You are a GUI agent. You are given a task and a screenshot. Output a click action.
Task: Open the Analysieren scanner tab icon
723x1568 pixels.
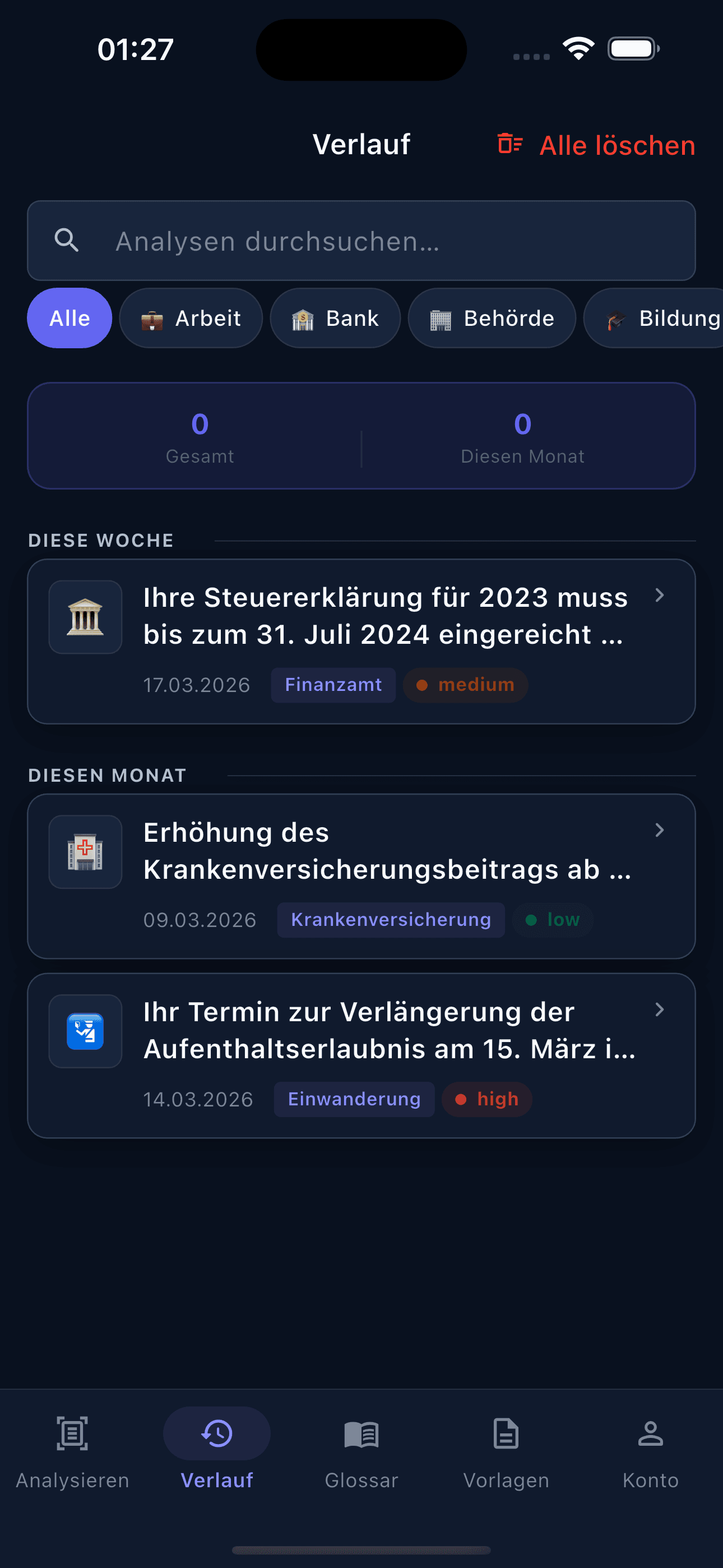click(71, 1433)
